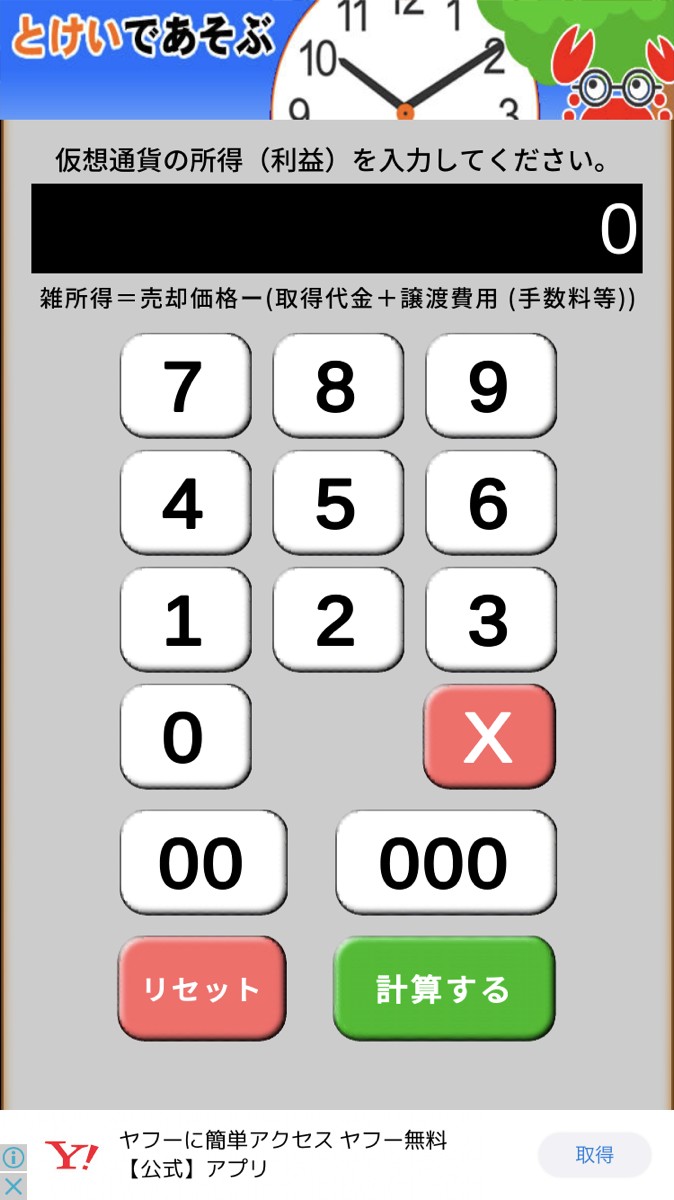674x1200 pixels.
Task: Tap the 6 key
Action: click(x=490, y=503)
